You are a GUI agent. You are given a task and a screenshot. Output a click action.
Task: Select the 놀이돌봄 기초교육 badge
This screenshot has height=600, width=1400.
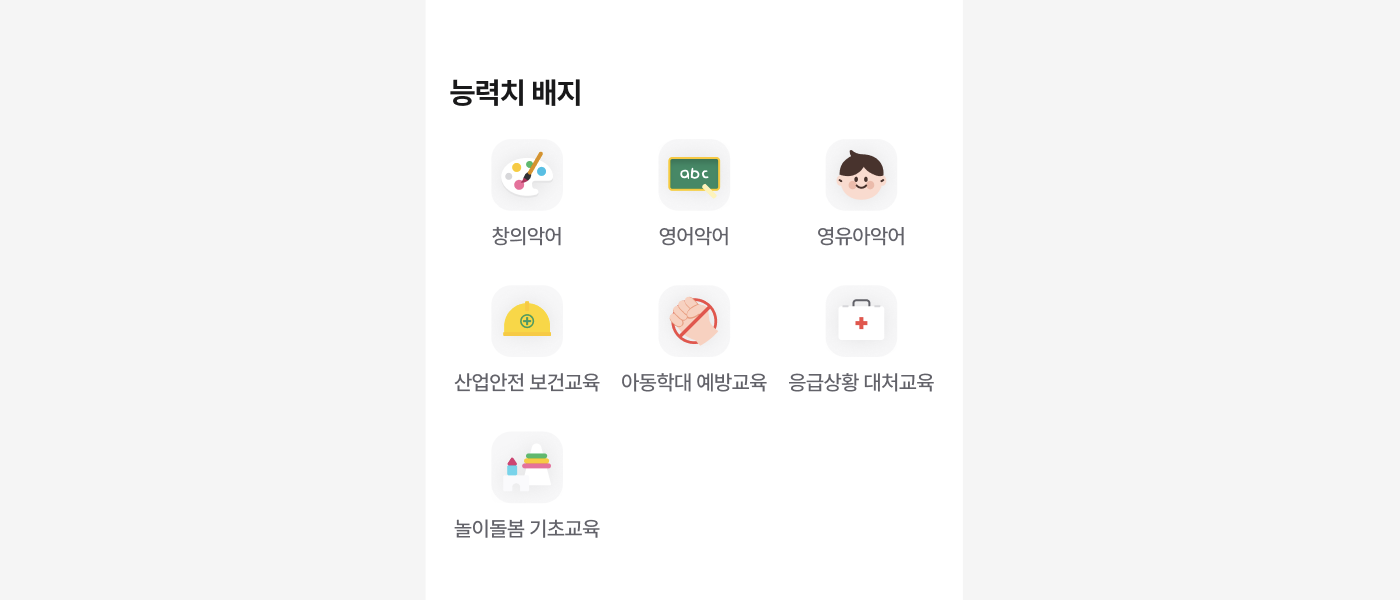[527, 467]
